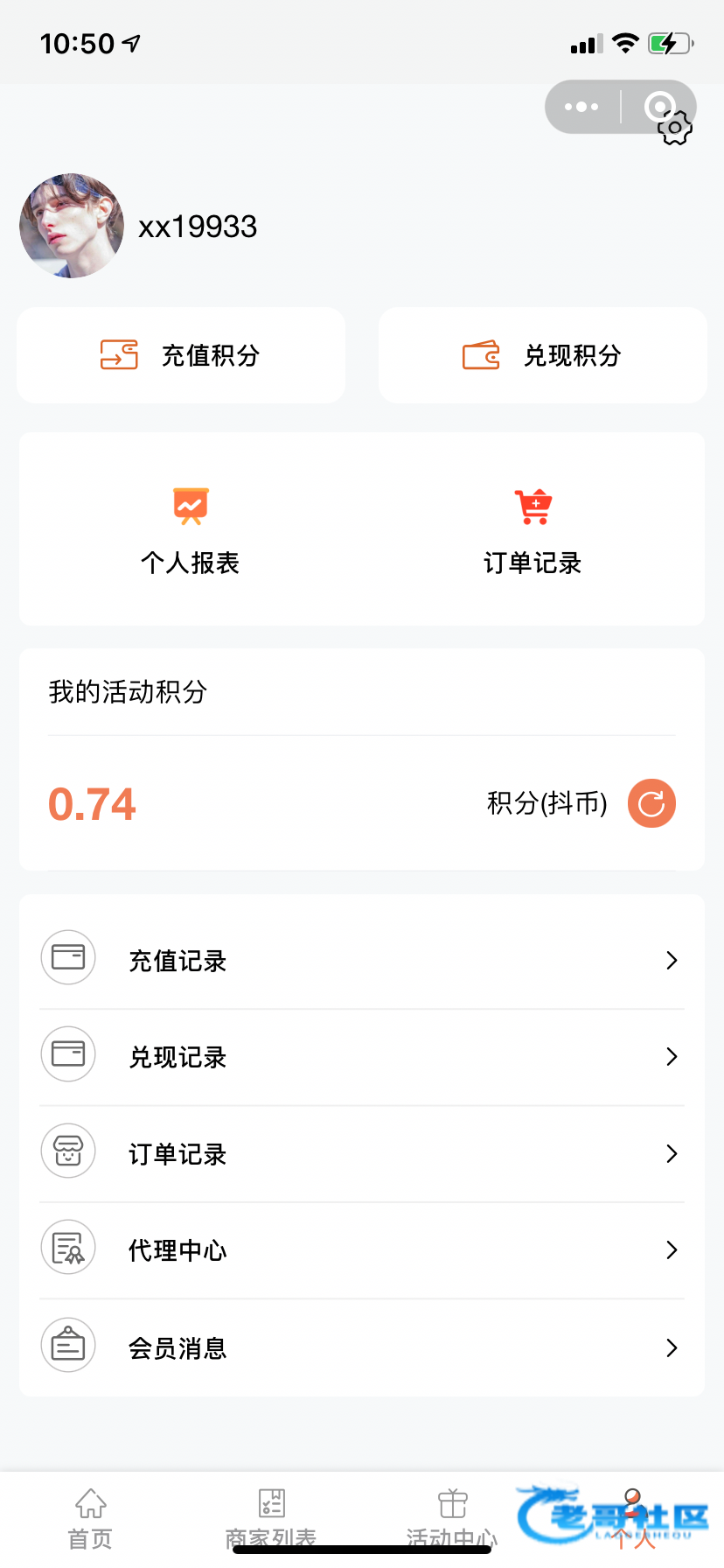Refresh the activity points balance

(x=651, y=803)
